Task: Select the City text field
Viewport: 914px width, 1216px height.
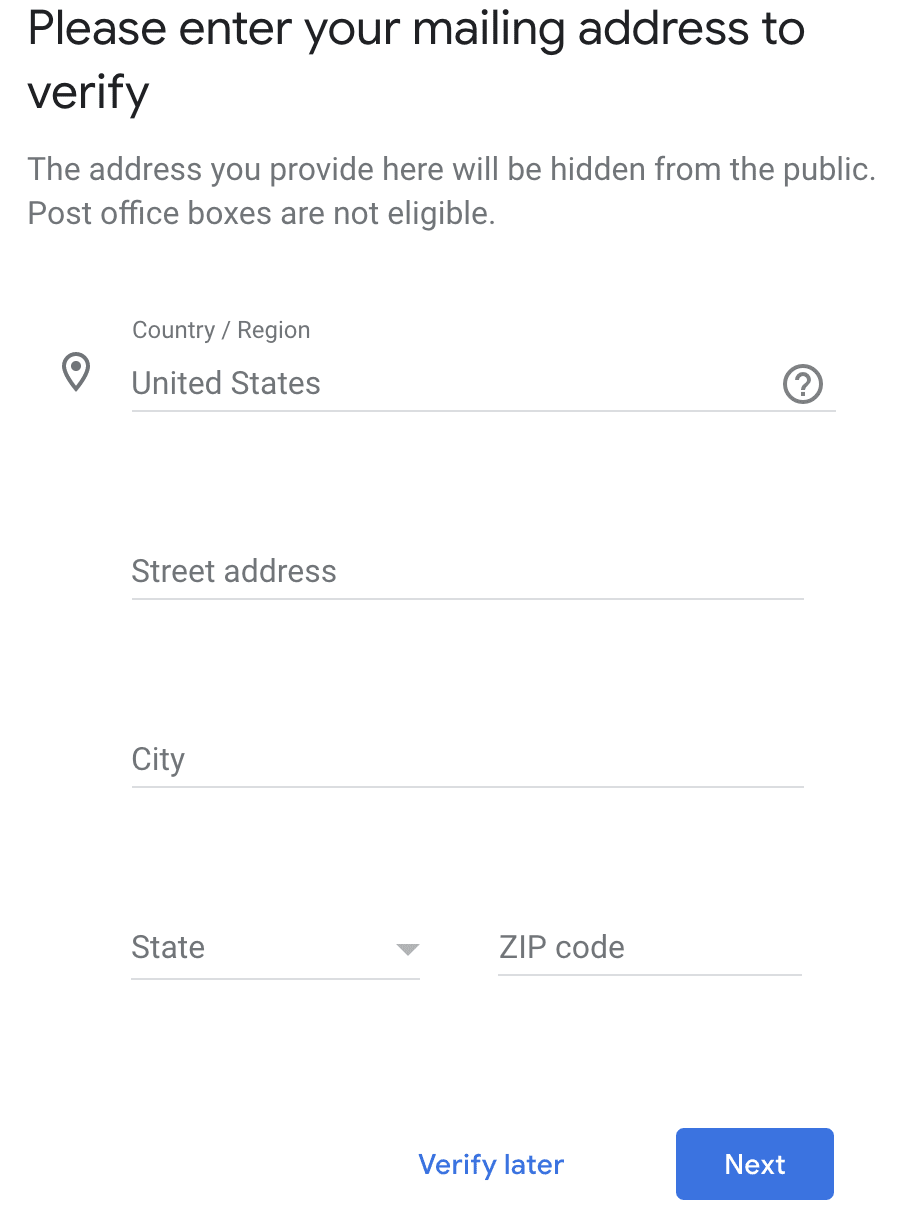Action: [467, 759]
